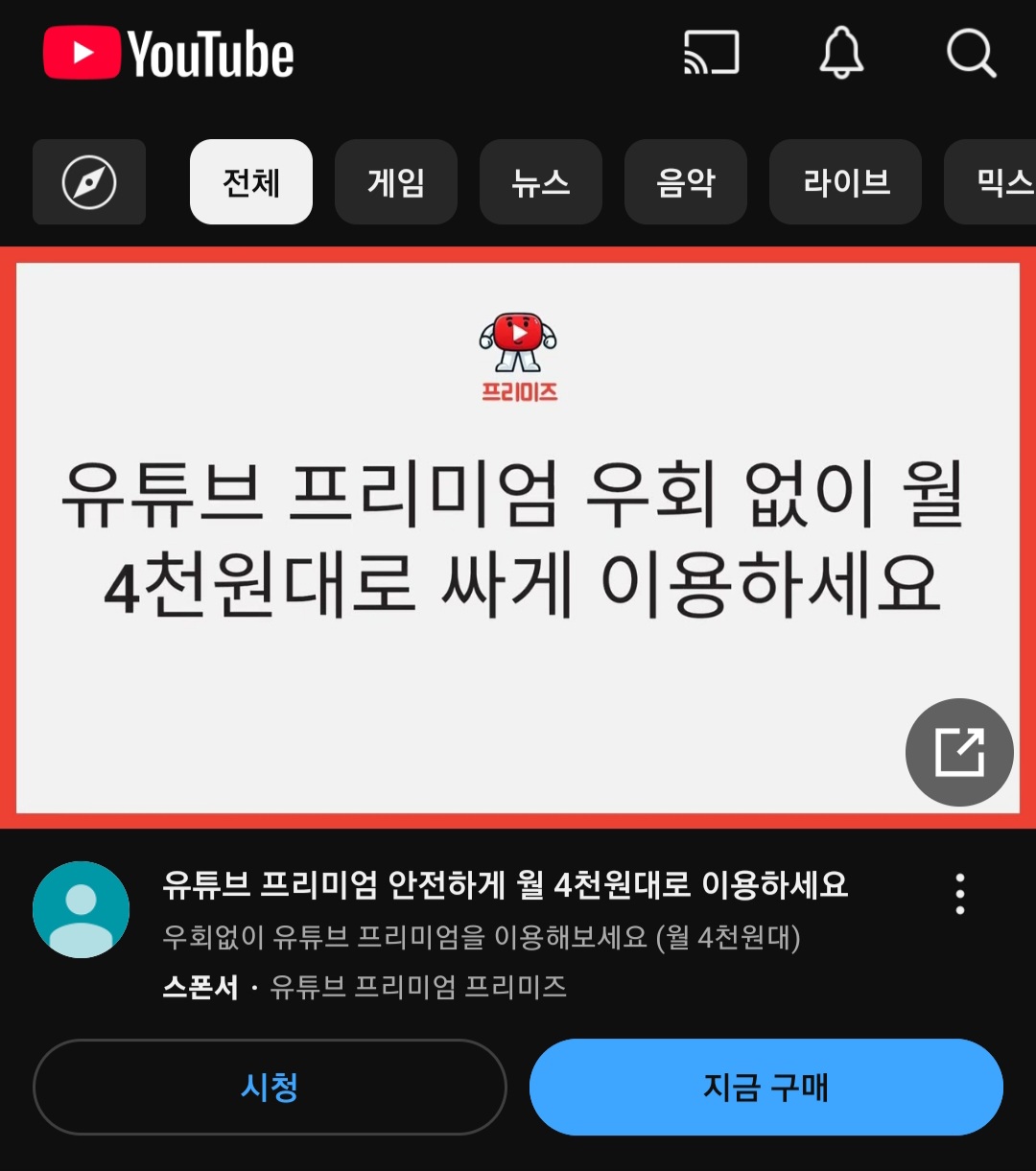Open the ad's three-dot options menu
Viewport: 1036px width, 1171px height.
(960, 894)
